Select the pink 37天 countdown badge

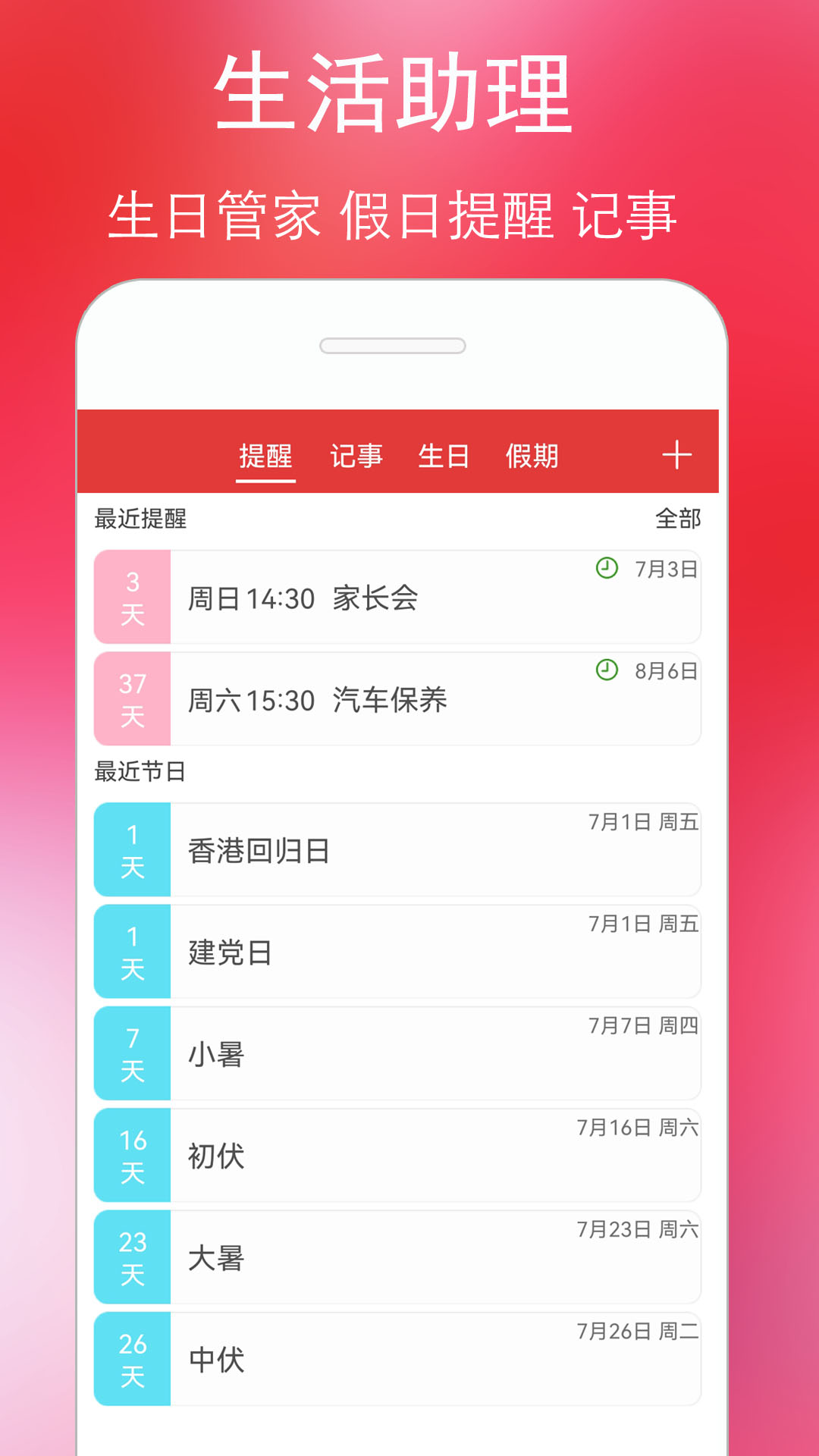pyautogui.click(x=132, y=698)
